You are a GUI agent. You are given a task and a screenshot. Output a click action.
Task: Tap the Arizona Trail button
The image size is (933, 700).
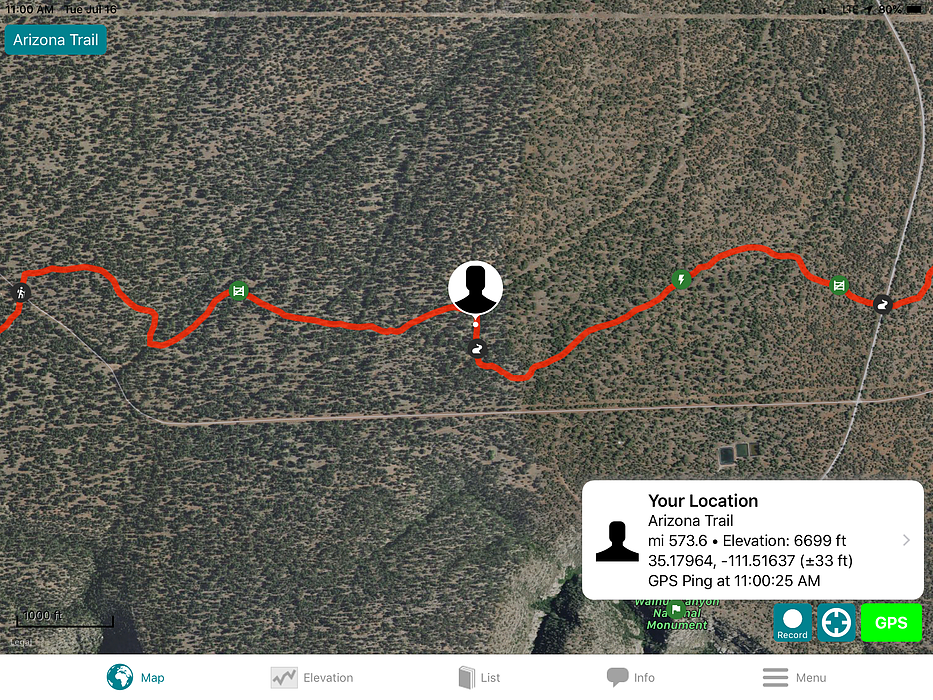tap(56, 40)
